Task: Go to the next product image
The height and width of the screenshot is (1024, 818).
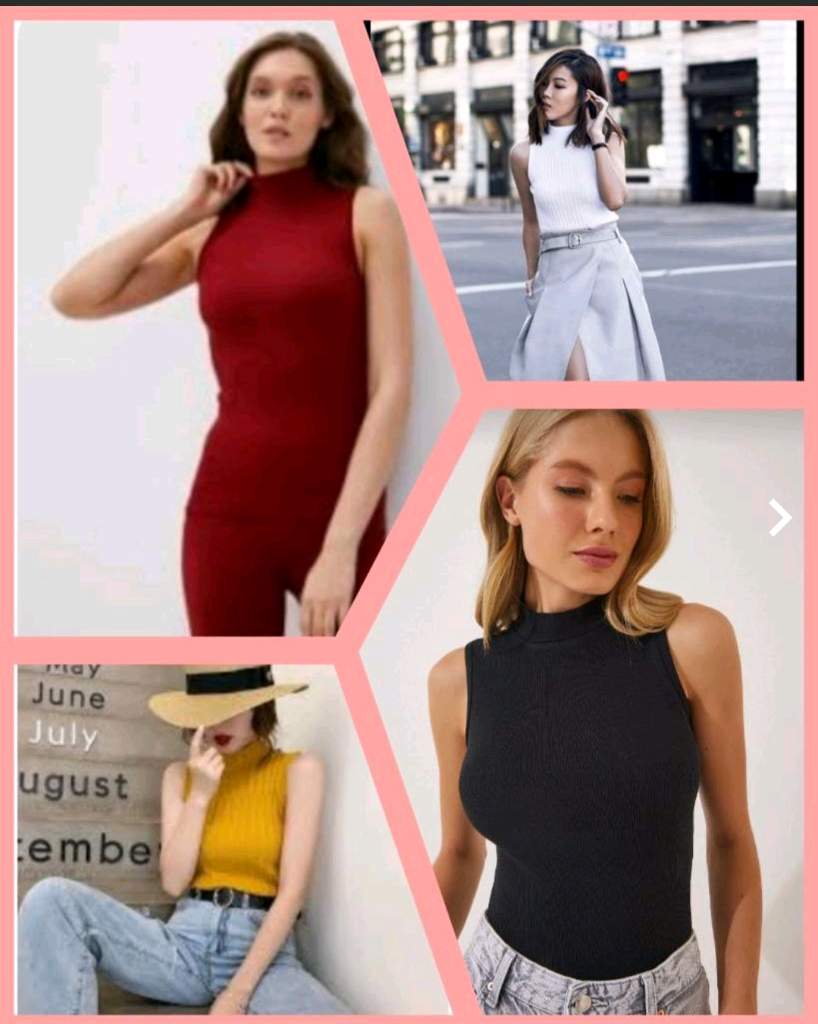Action: pyautogui.click(x=780, y=517)
